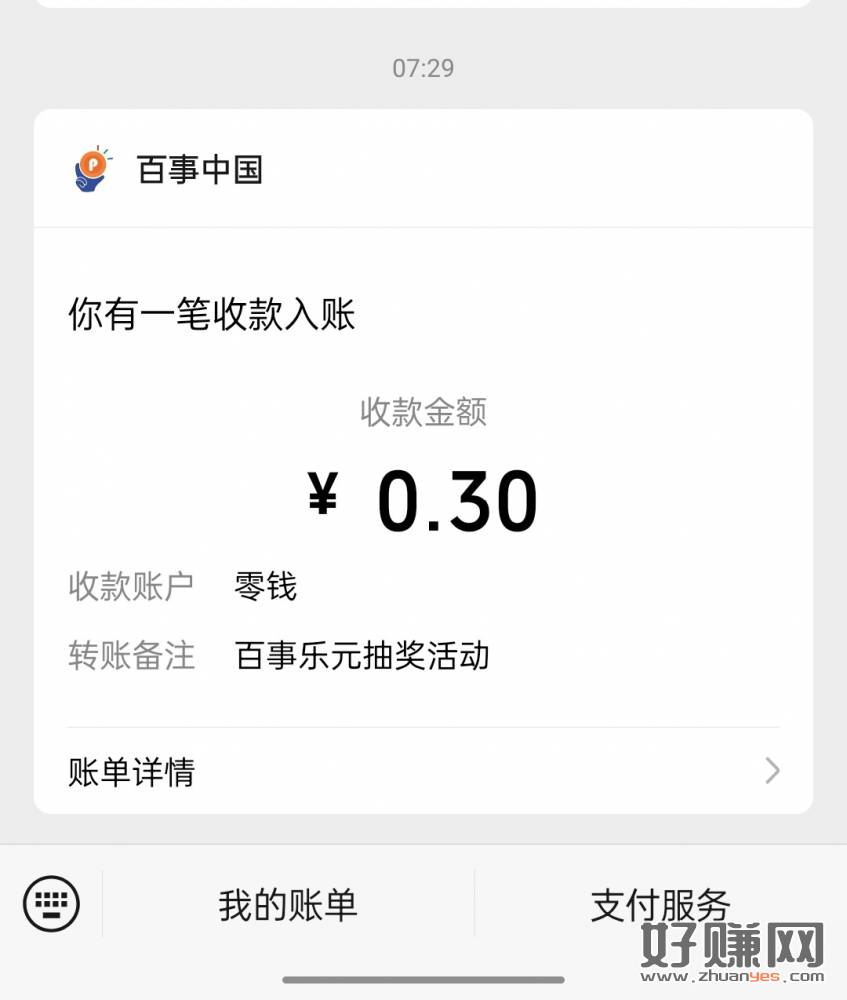Screen dimensions: 847x1000
Task: Open 我的账单 menu
Action: coord(288,905)
